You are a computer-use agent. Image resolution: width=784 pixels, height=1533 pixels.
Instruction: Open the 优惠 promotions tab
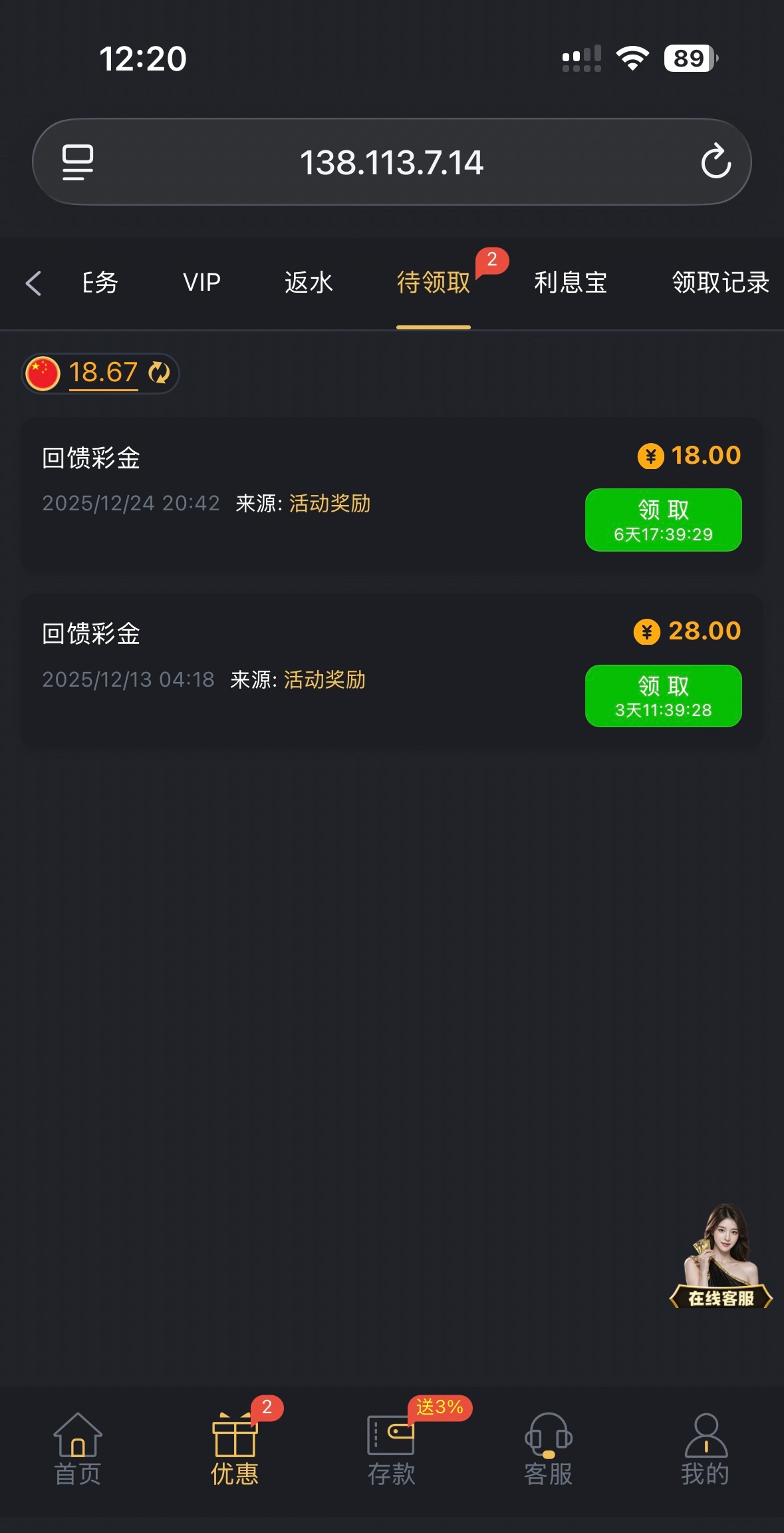pyautogui.click(x=234, y=1449)
